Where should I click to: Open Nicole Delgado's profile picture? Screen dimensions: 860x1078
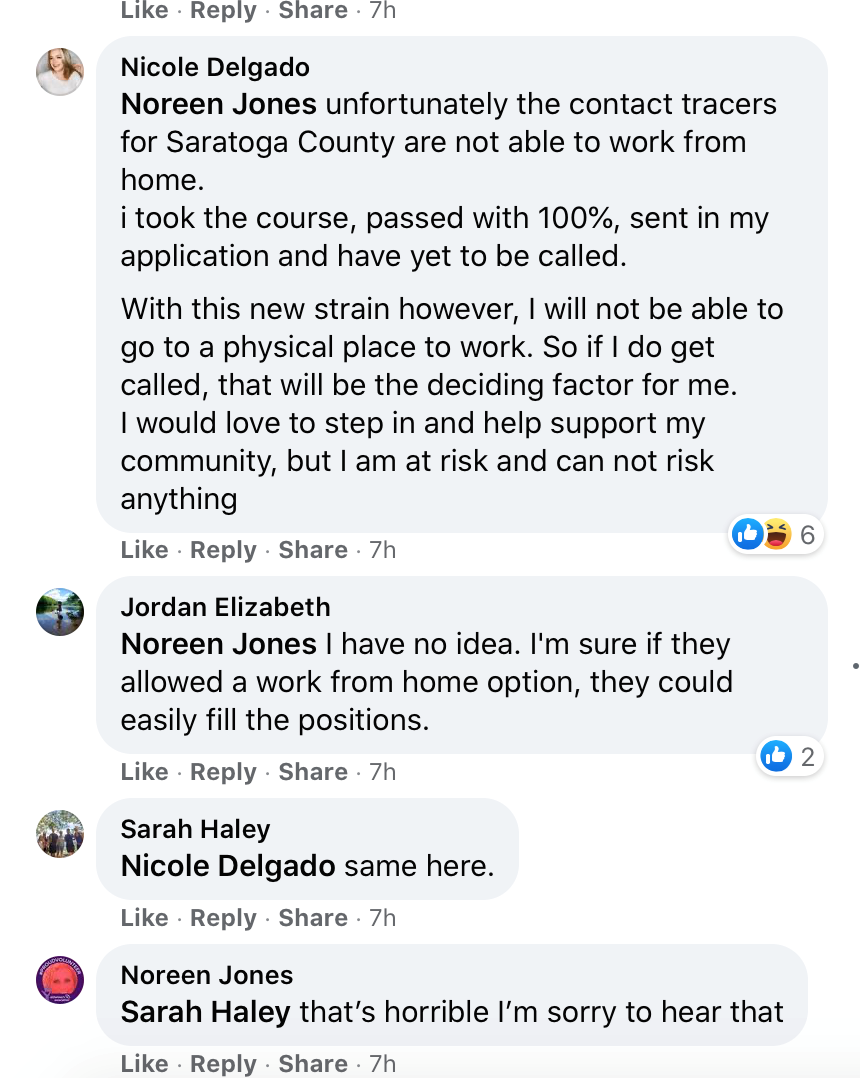[60, 72]
